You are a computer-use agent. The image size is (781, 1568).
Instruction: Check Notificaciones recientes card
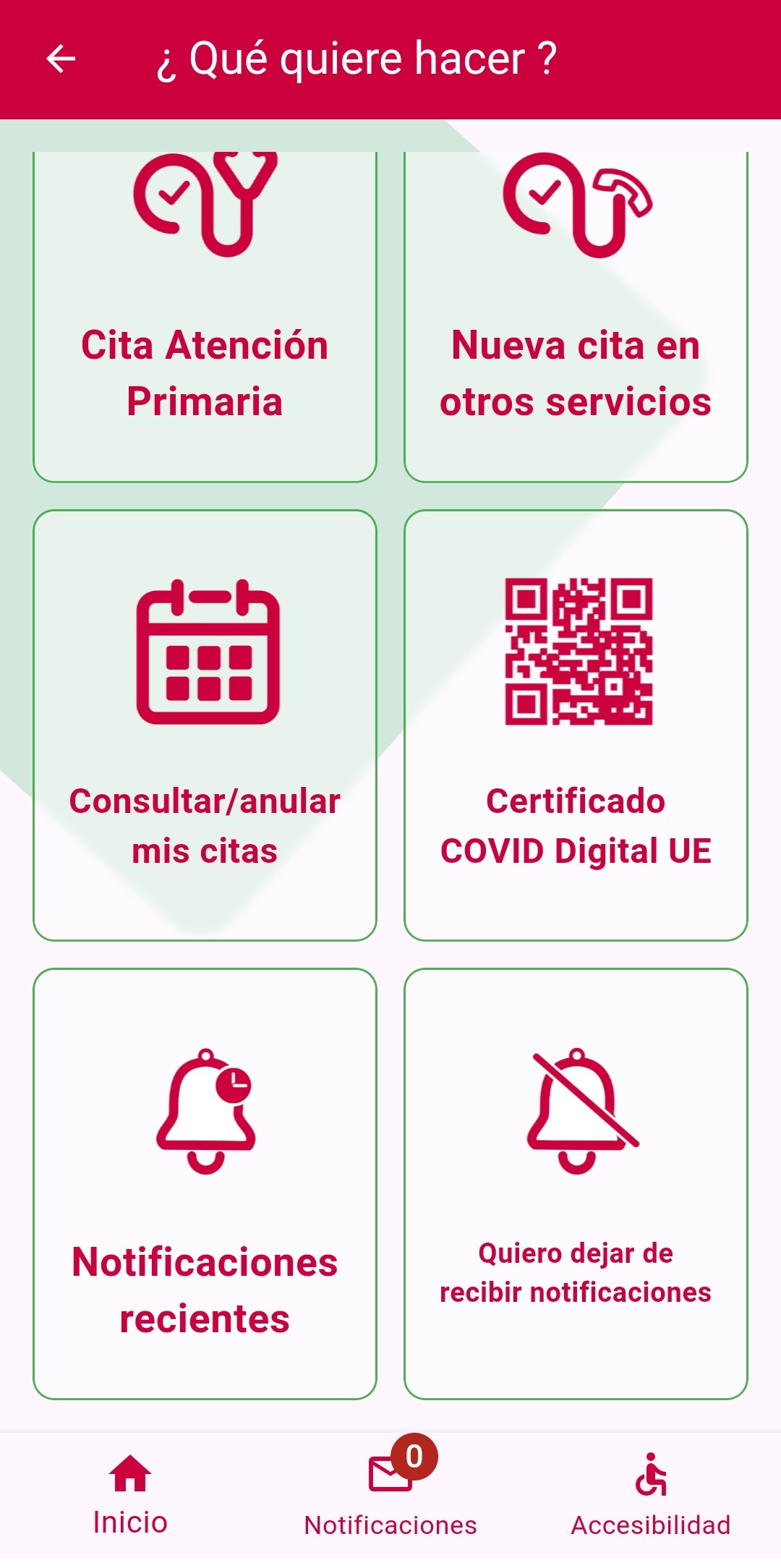point(205,1183)
